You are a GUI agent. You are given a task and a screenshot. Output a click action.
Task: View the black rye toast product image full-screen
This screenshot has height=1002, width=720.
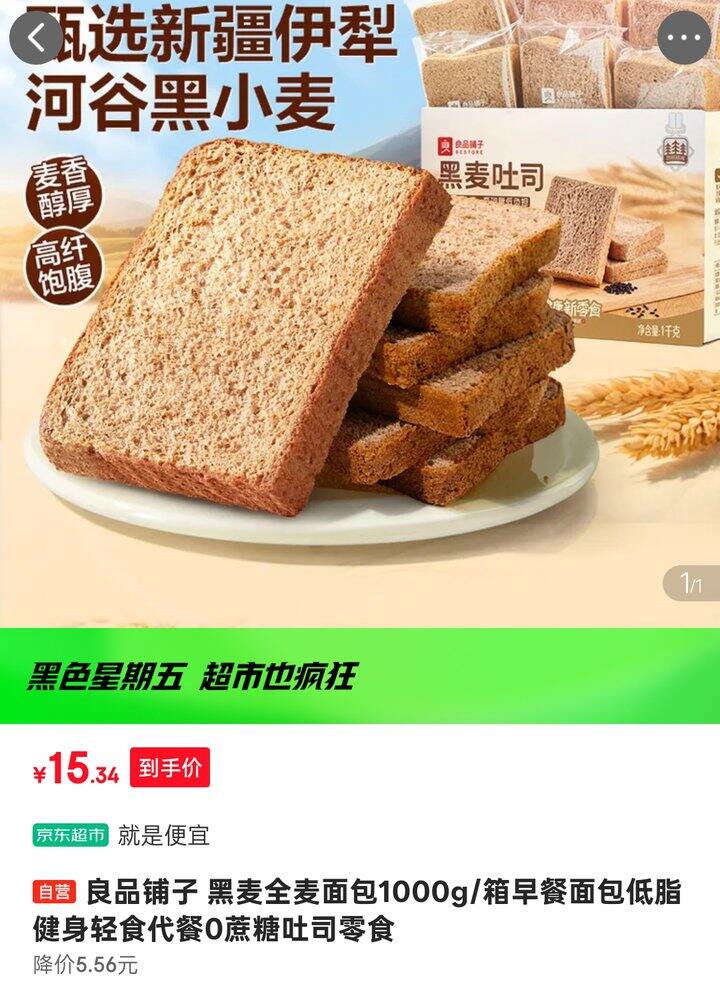point(360,330)
